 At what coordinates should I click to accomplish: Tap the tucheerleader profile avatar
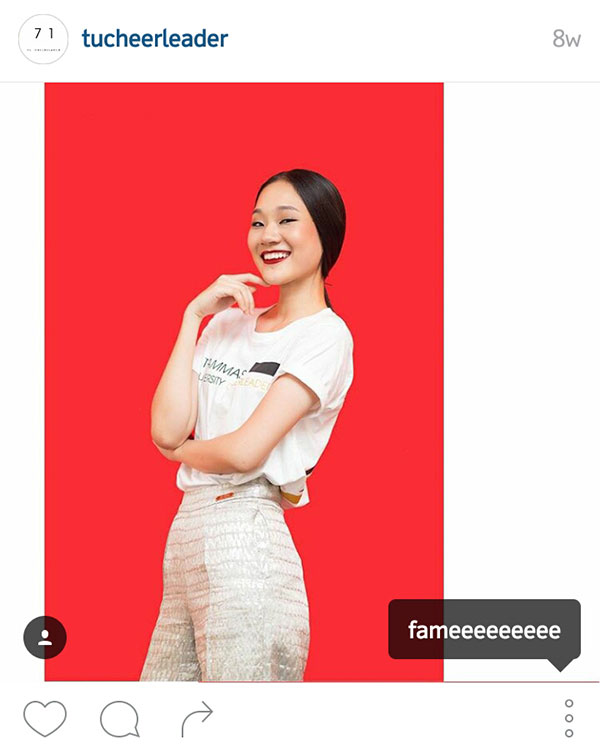tap(43, 39)
